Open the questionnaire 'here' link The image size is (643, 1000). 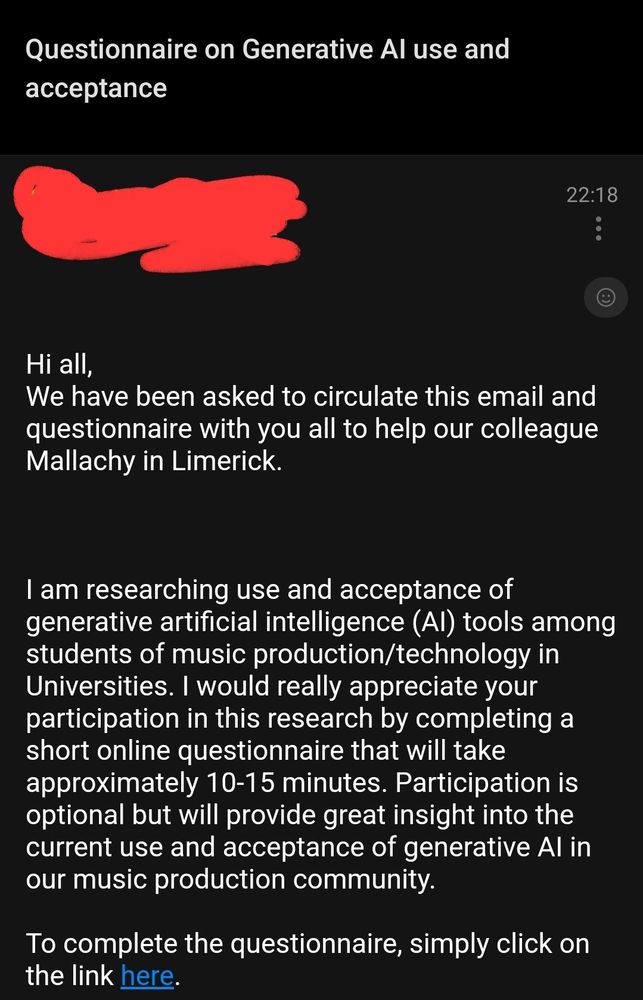coord(147,975)
